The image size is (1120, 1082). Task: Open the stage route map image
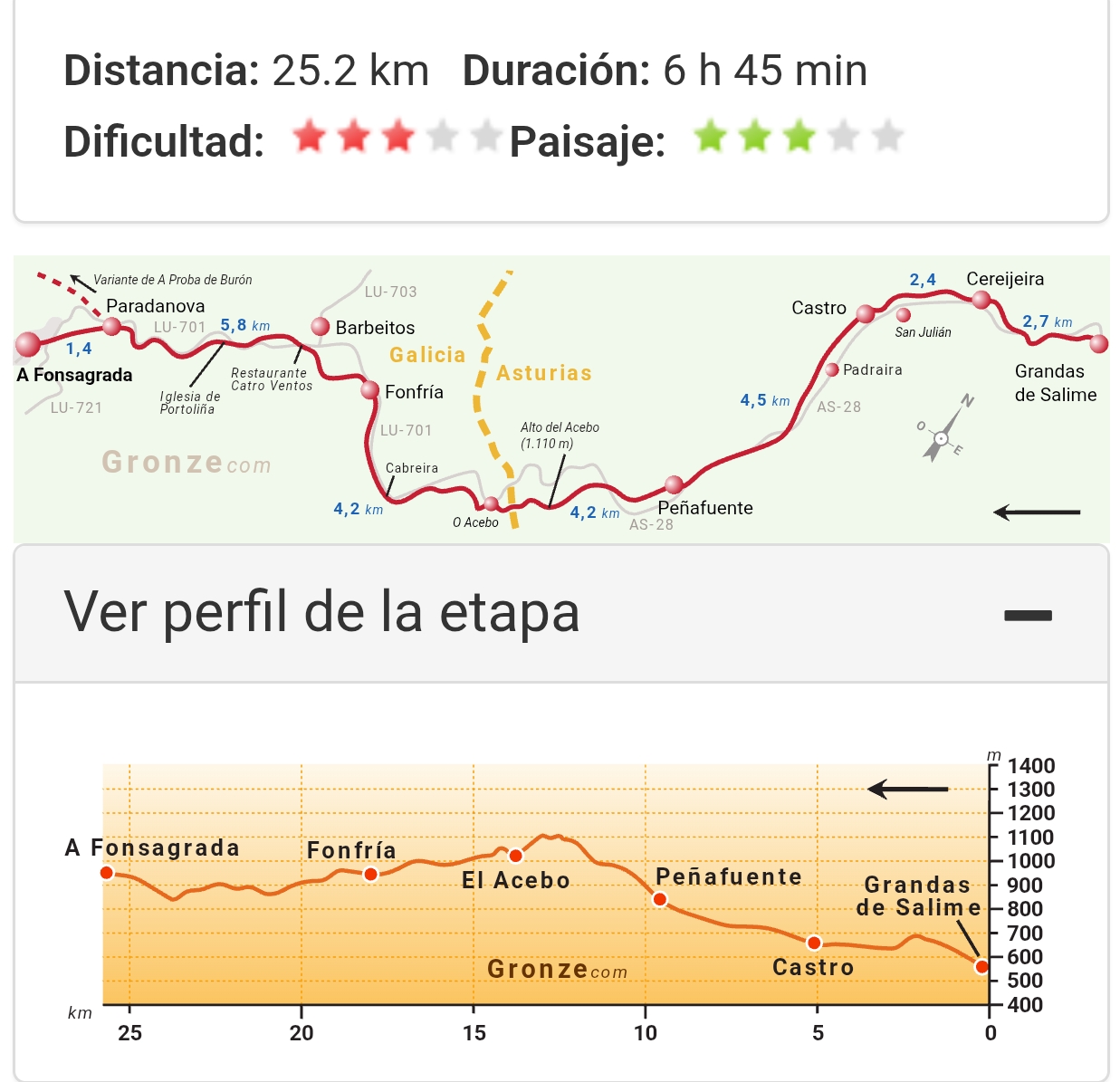tap(560, 399)
